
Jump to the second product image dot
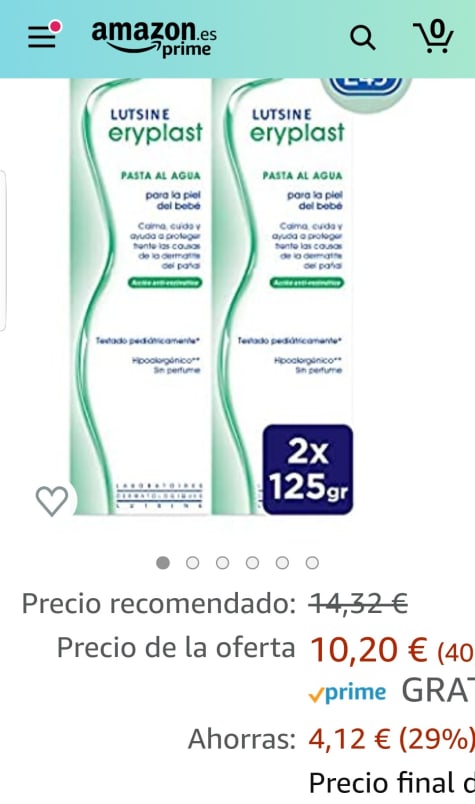click(193, 563)
